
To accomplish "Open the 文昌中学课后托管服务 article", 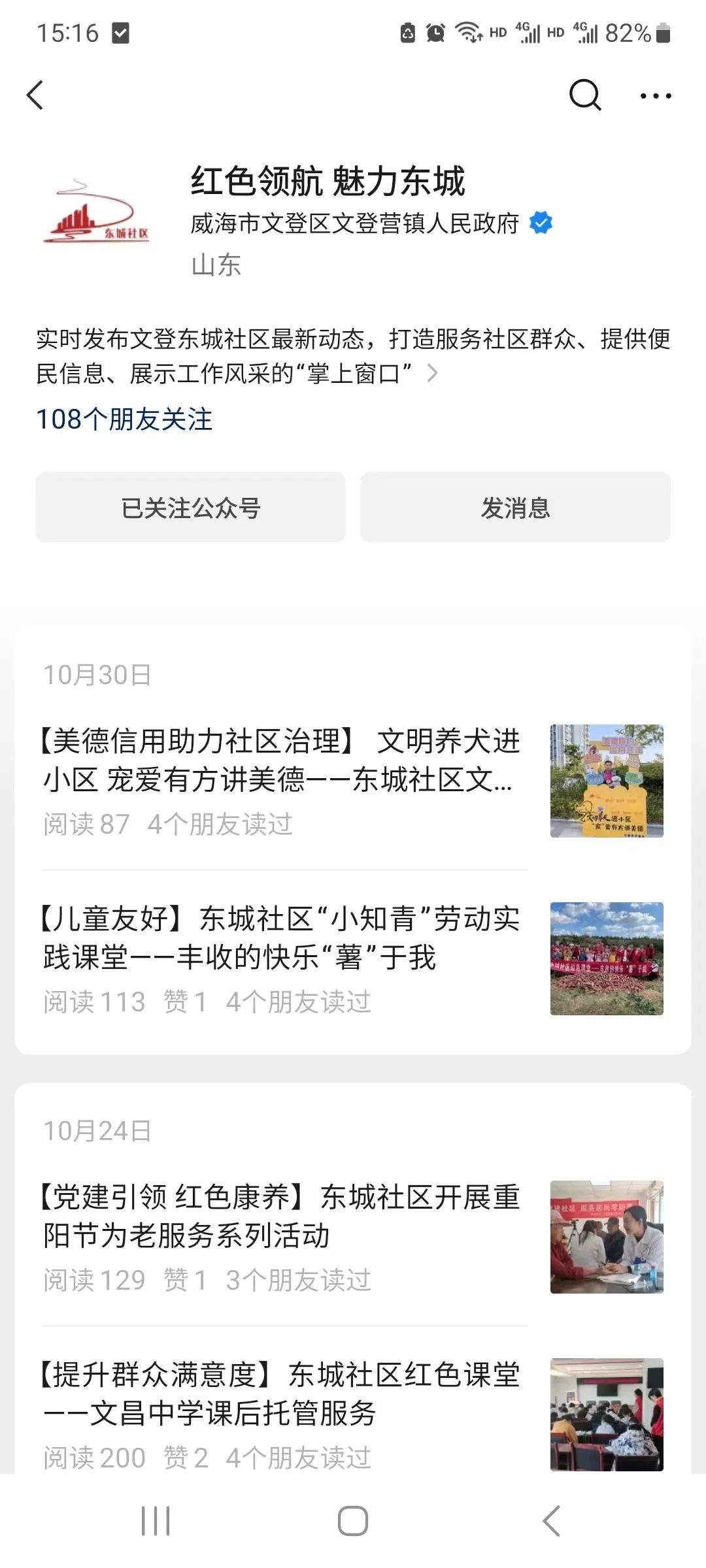I will click(281, 1394).
